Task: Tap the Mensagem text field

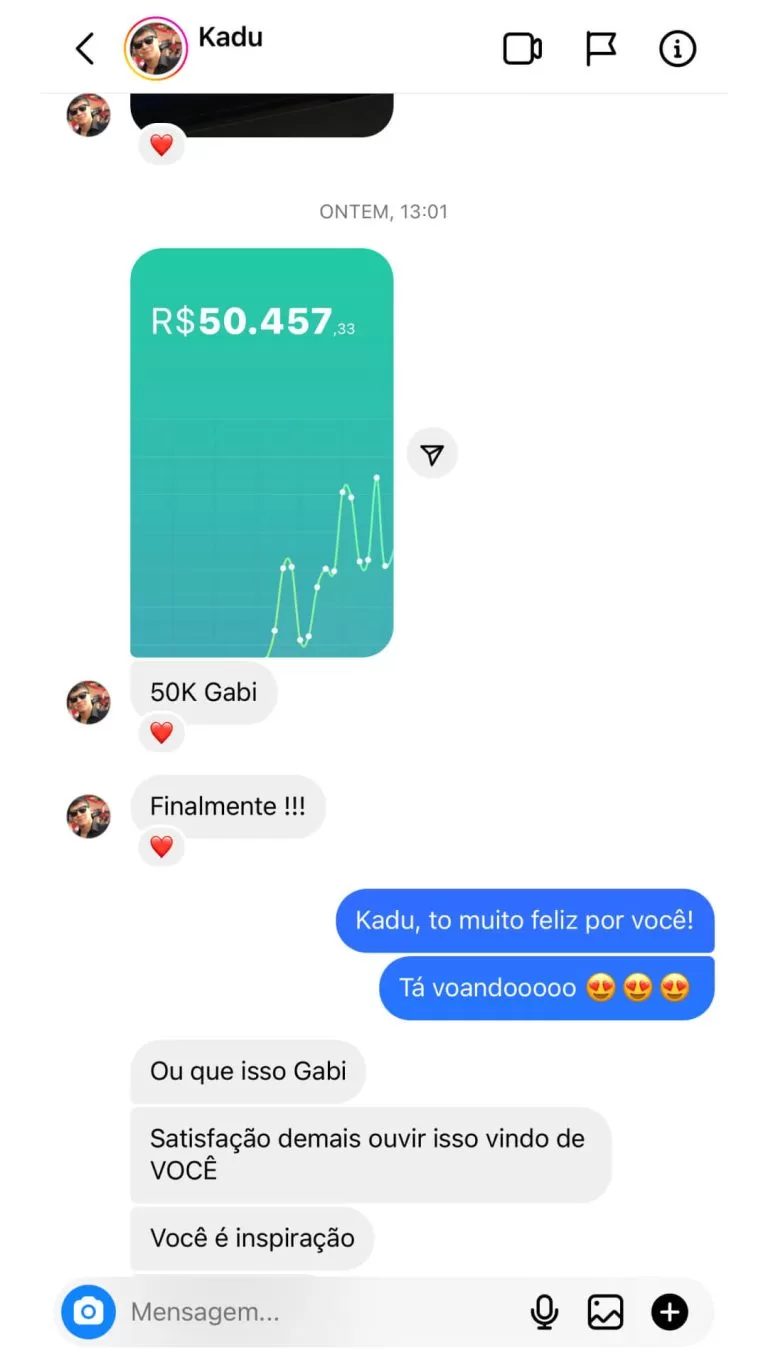Action: (x=320, y=1311)
